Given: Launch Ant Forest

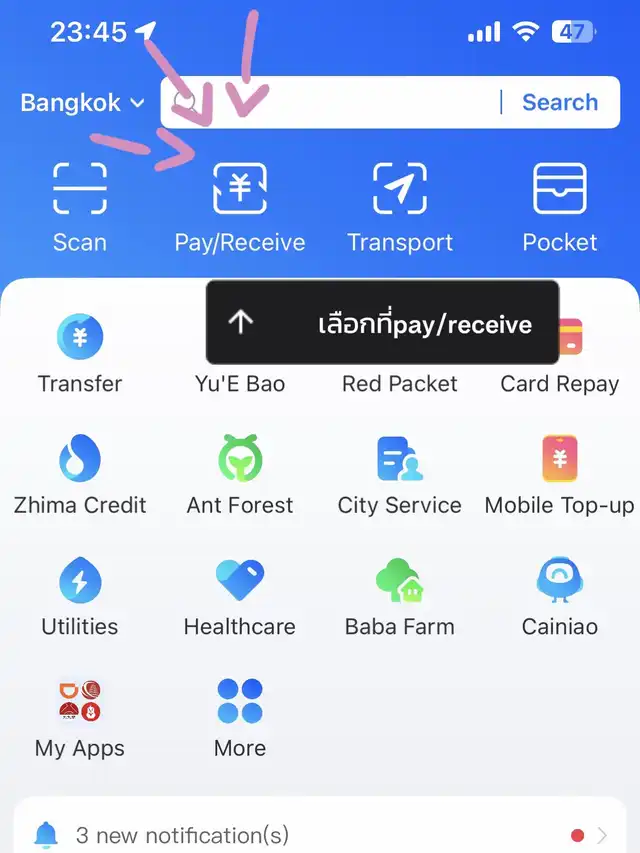Looking at the screenshot, I should 240,475.
